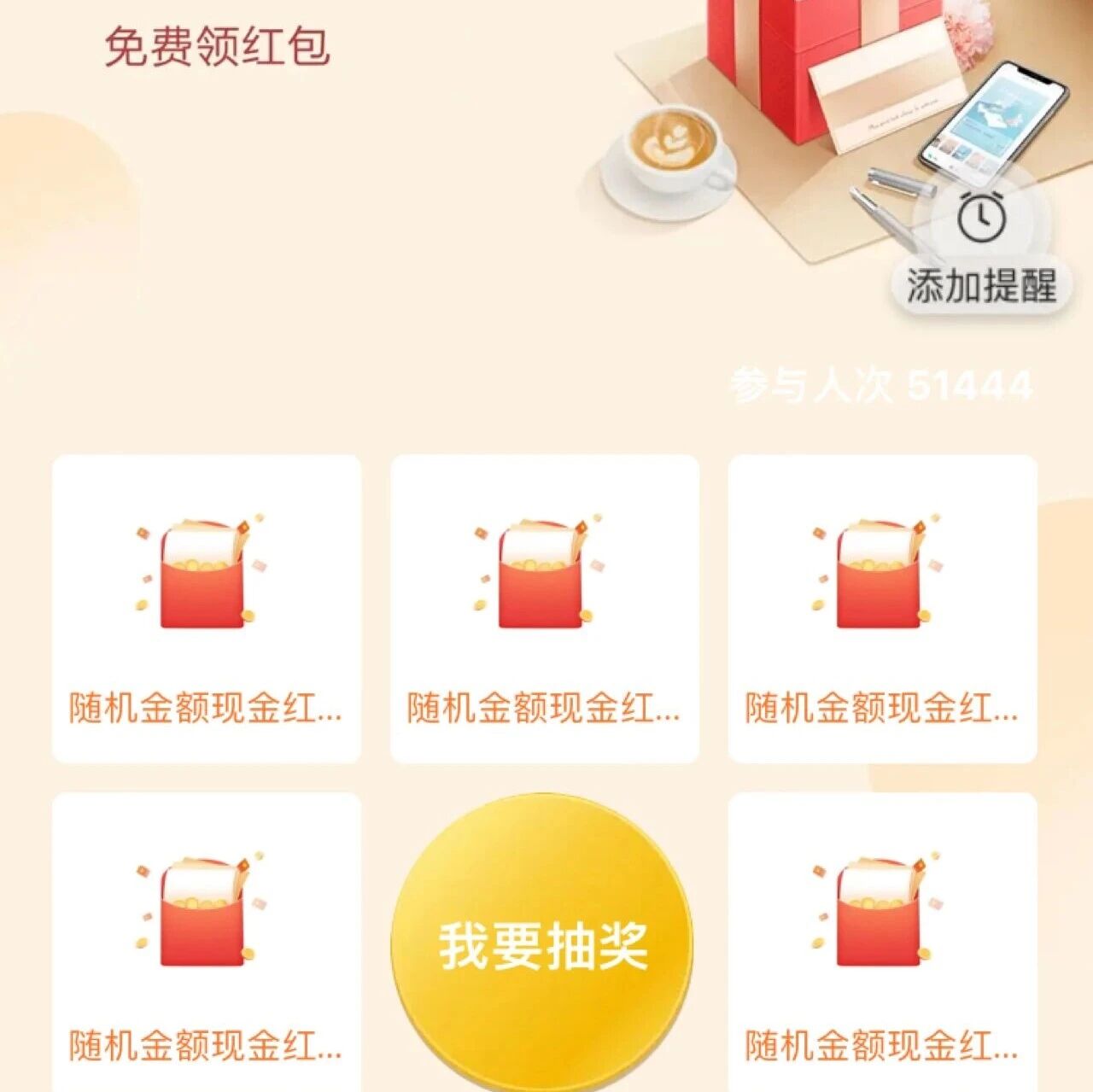The width and height of the screenshot is (1093, 1092).
Task: Add a reminder via 添加提醒
Action: point(982,249)
